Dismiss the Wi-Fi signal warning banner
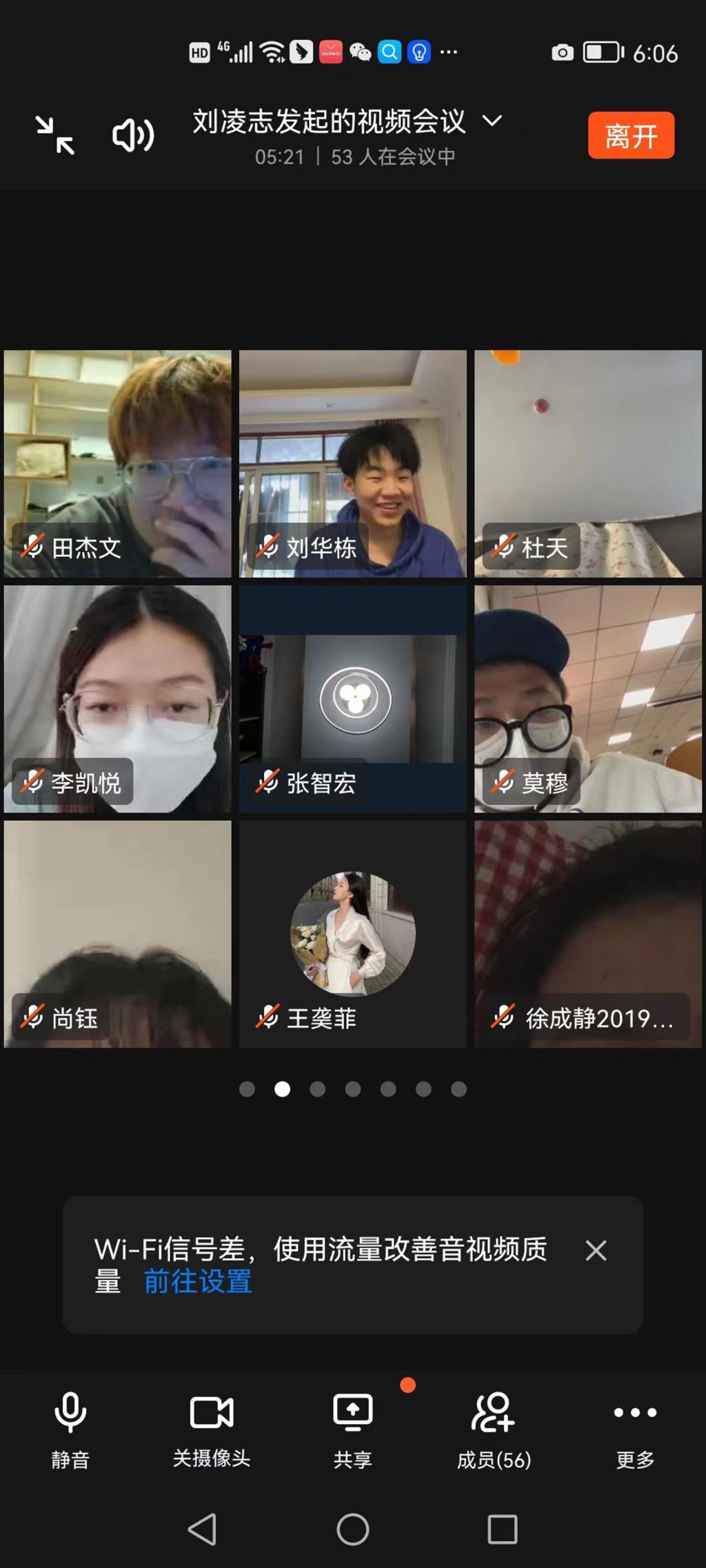 click(596, 1250)
